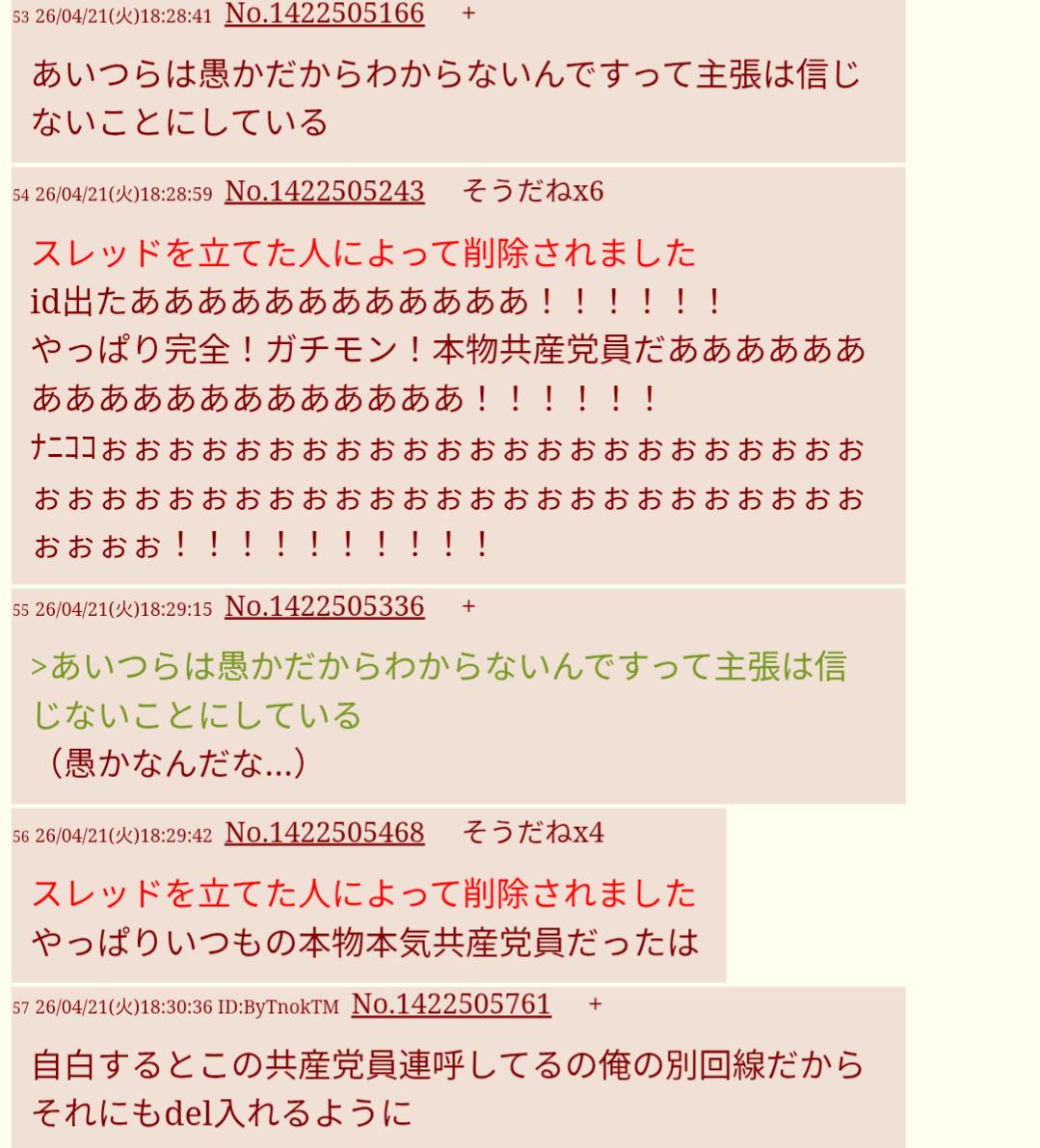This screenshot has width=1040, height=1148.
Task: Open post number No.1422505166
Action: [324, 14]
